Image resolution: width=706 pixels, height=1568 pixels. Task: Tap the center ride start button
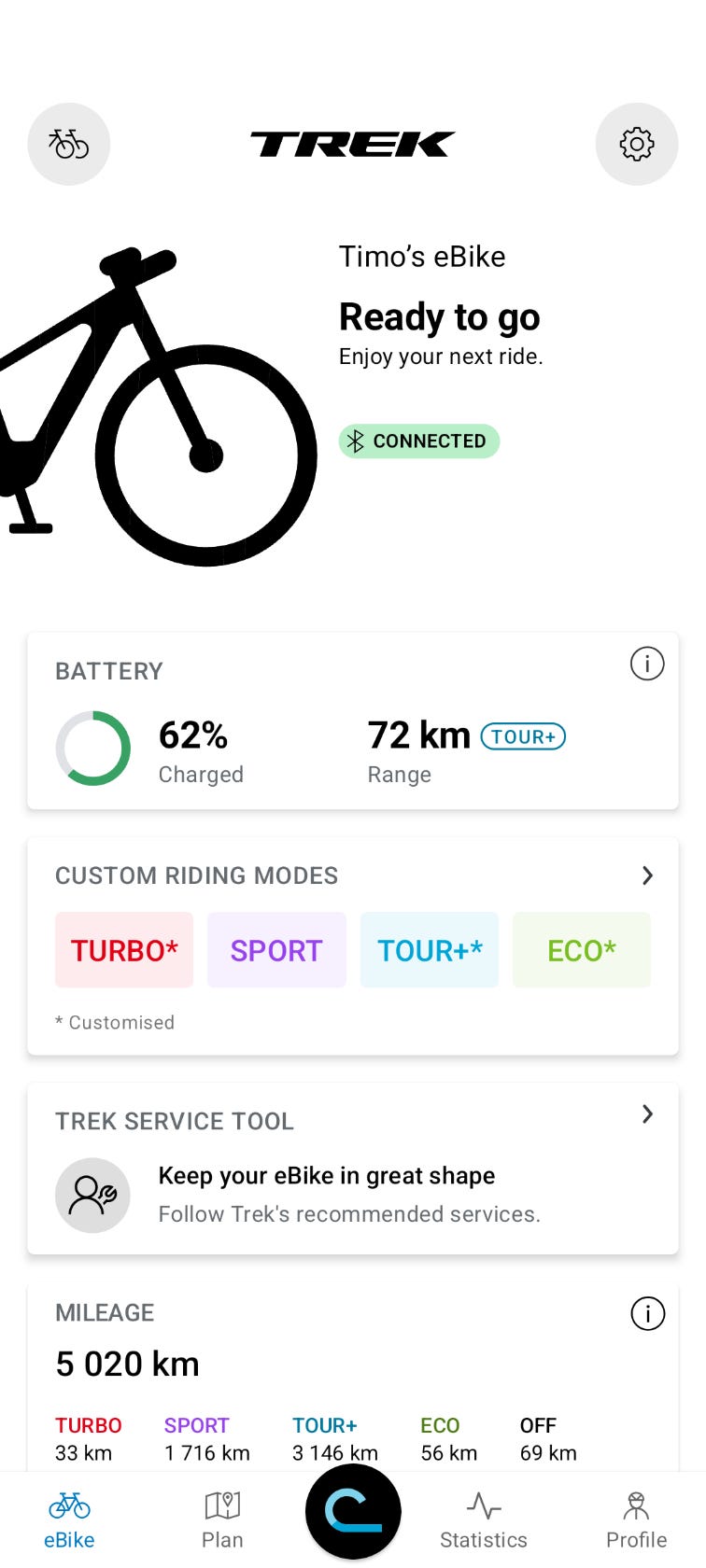[353, 1512]
